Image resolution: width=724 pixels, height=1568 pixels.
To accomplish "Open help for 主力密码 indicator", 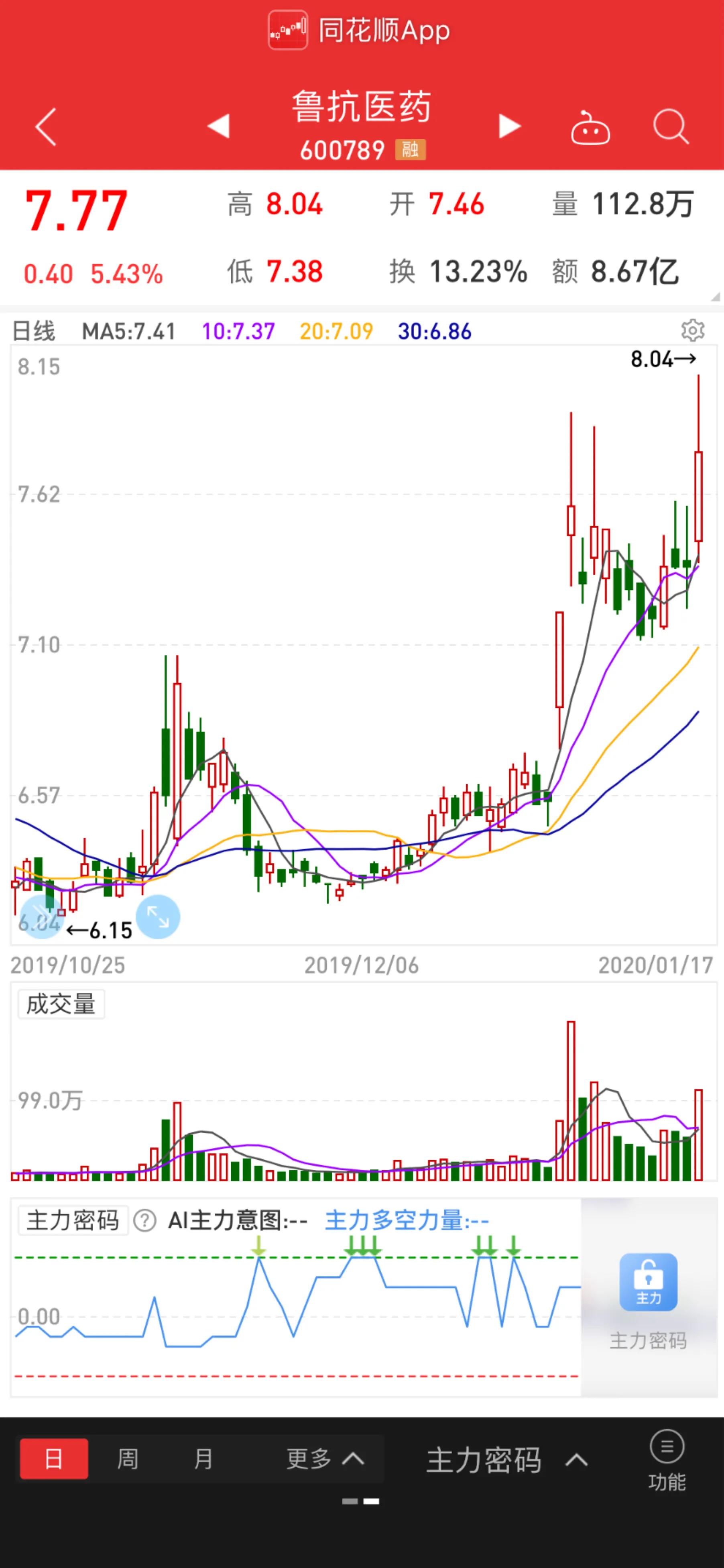I will point(145,1220).
